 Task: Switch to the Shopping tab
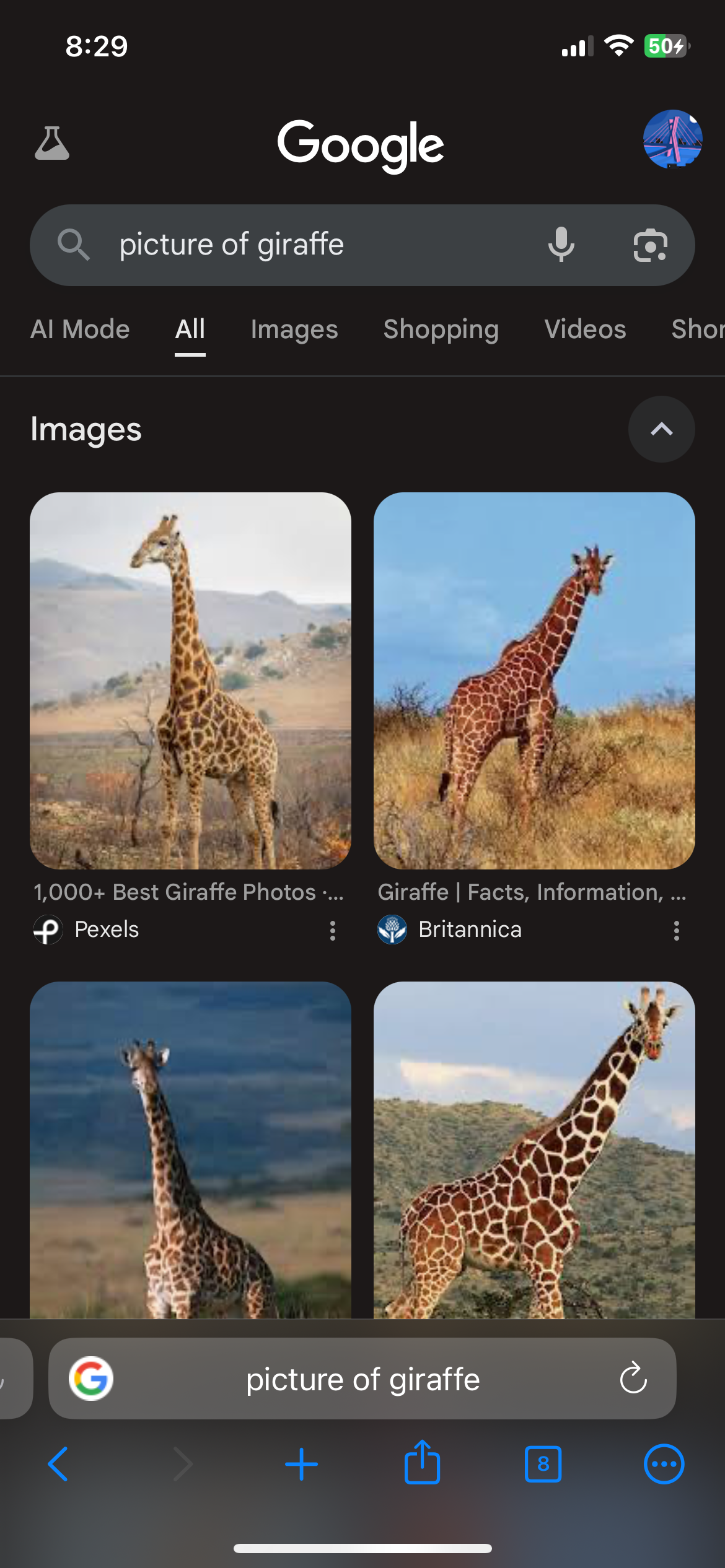click(x=441, y=329)
